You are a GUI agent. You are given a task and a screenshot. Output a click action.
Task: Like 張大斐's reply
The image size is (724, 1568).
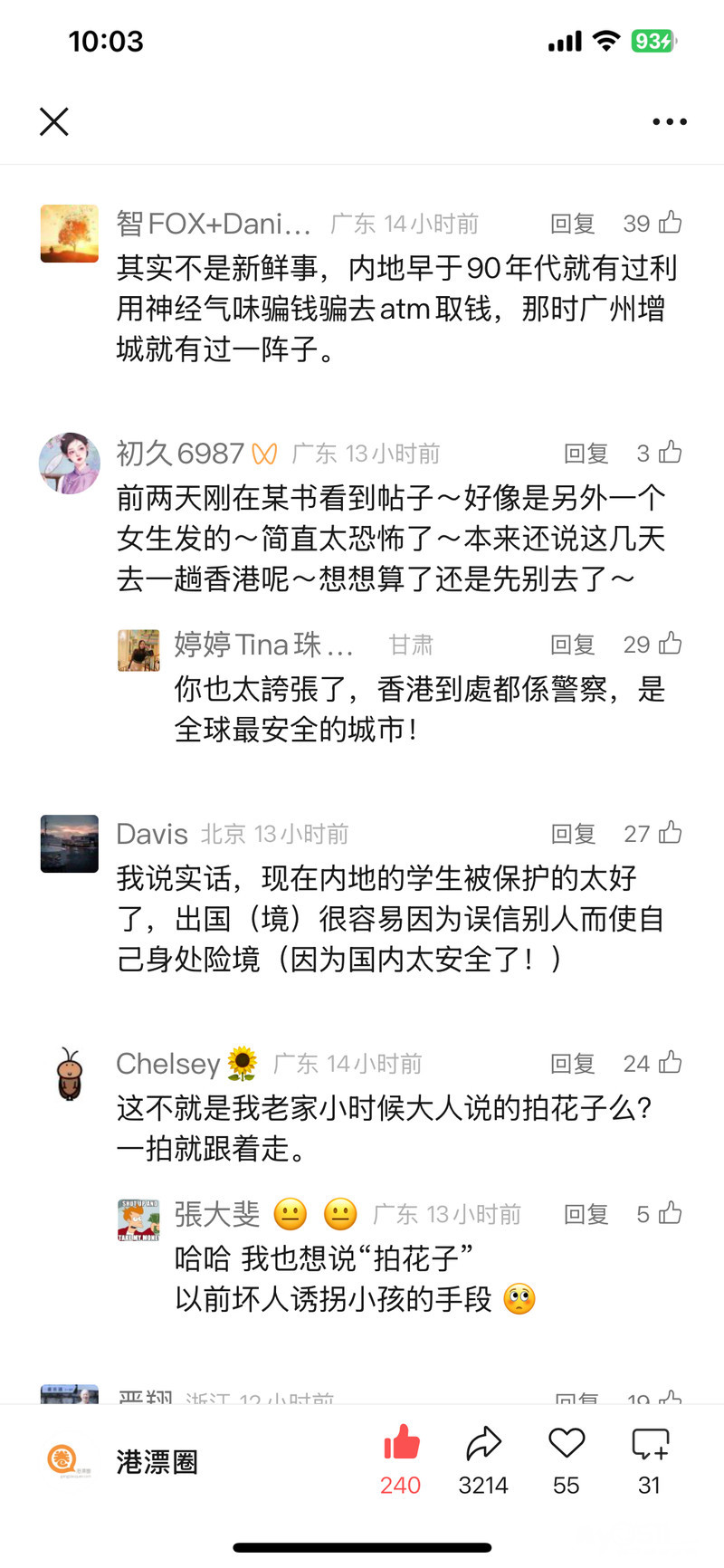(x=670, y=1213)
